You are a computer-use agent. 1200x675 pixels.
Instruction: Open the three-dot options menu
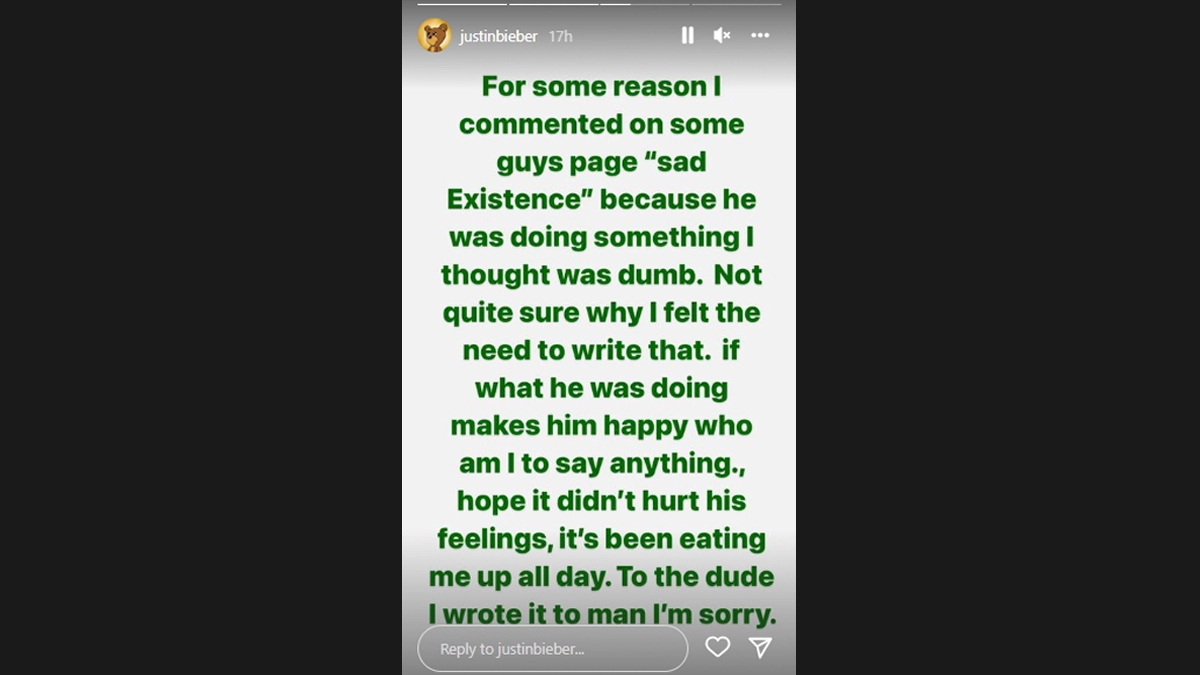760,36
